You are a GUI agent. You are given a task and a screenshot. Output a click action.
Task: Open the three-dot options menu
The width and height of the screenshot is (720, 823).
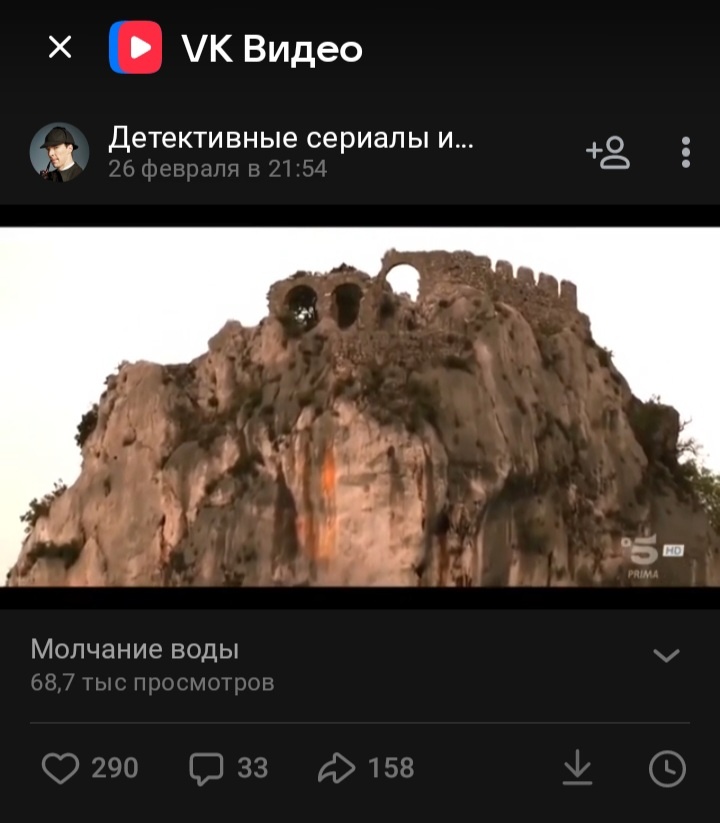point(684,150)
